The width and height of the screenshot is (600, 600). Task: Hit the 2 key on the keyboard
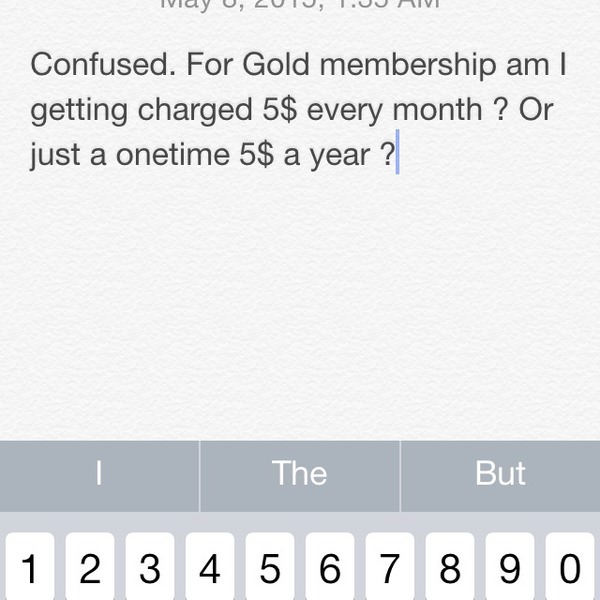tap(90, 570)
